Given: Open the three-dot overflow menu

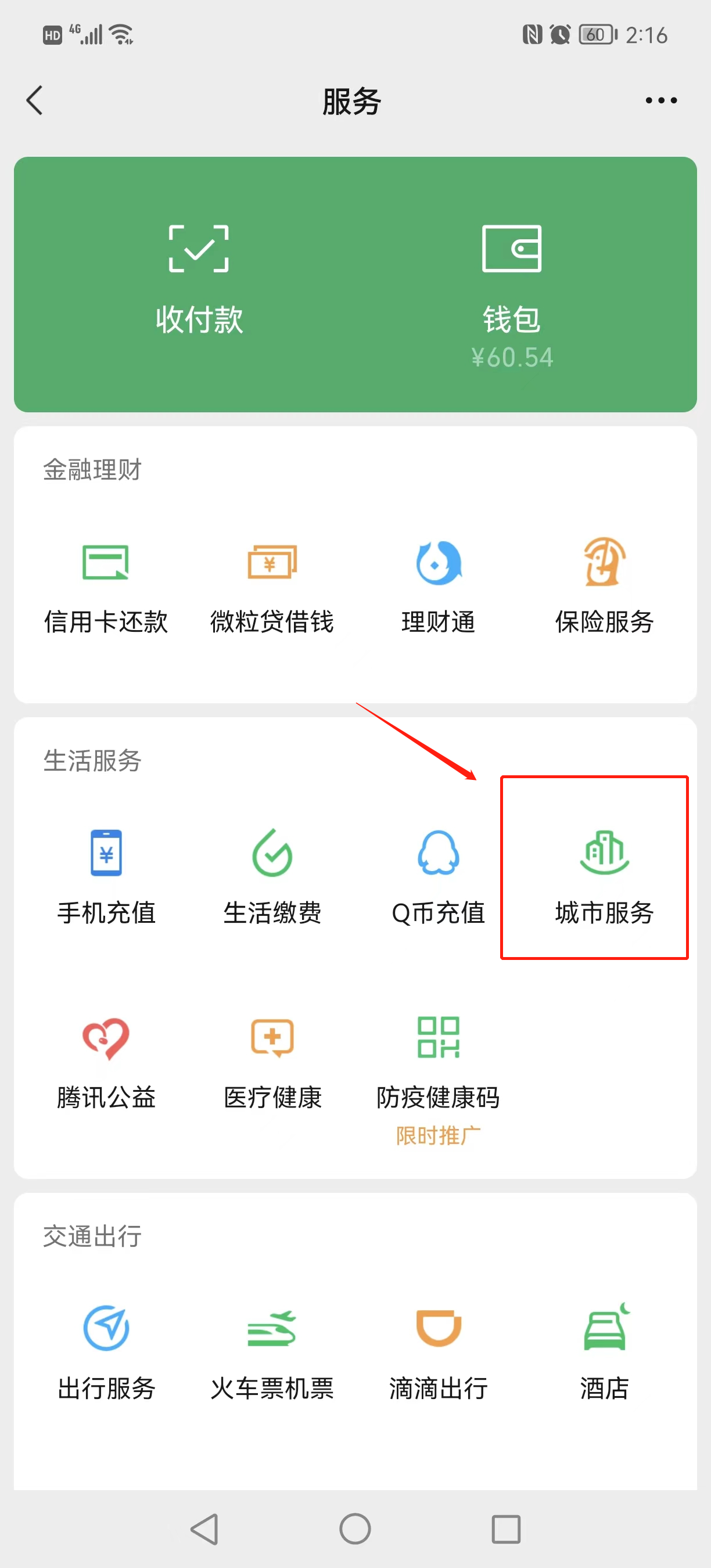Looking at the screenshot, I should (x=661, y=100).
